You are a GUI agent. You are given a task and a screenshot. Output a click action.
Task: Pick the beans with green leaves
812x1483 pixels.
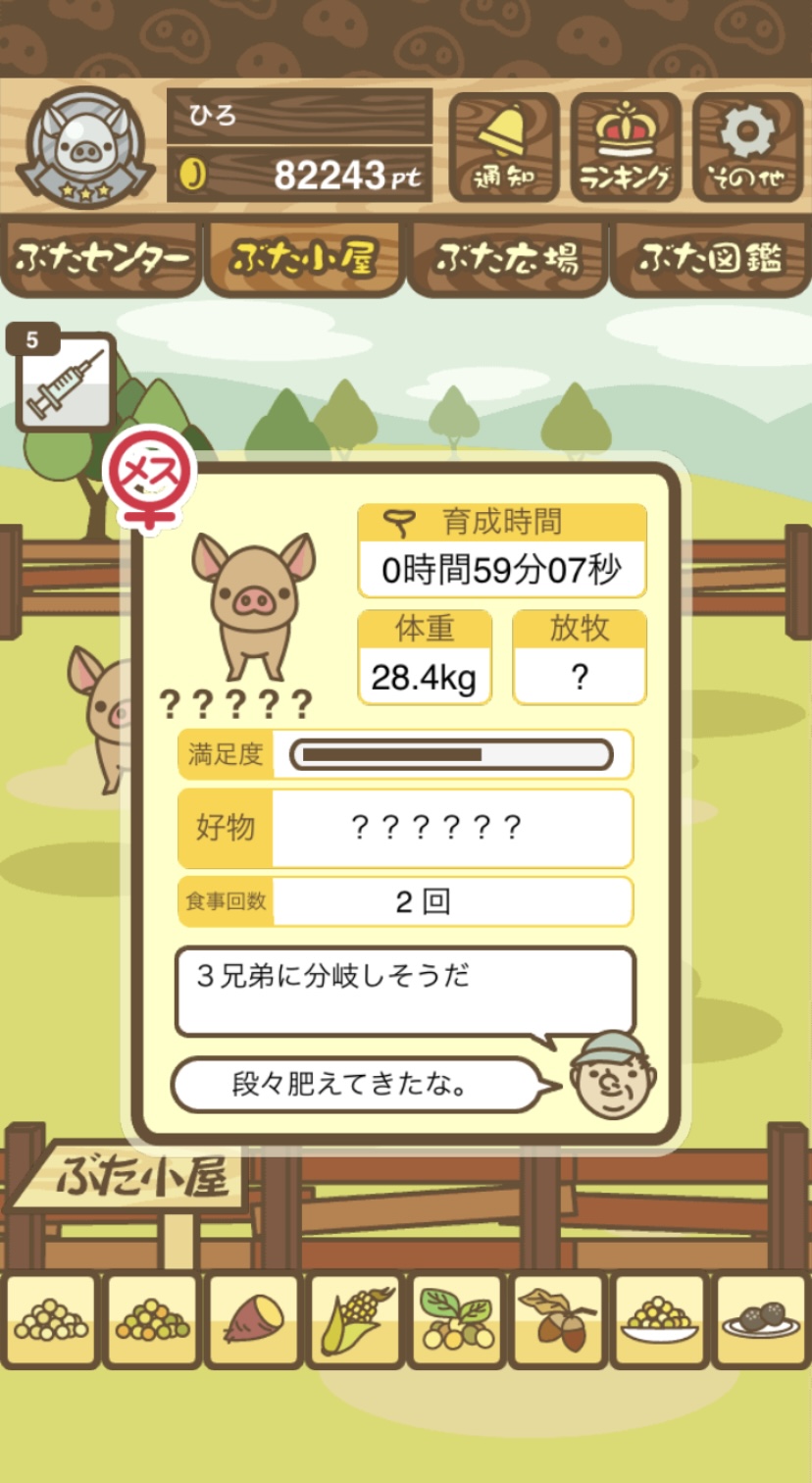point(456,1320)
